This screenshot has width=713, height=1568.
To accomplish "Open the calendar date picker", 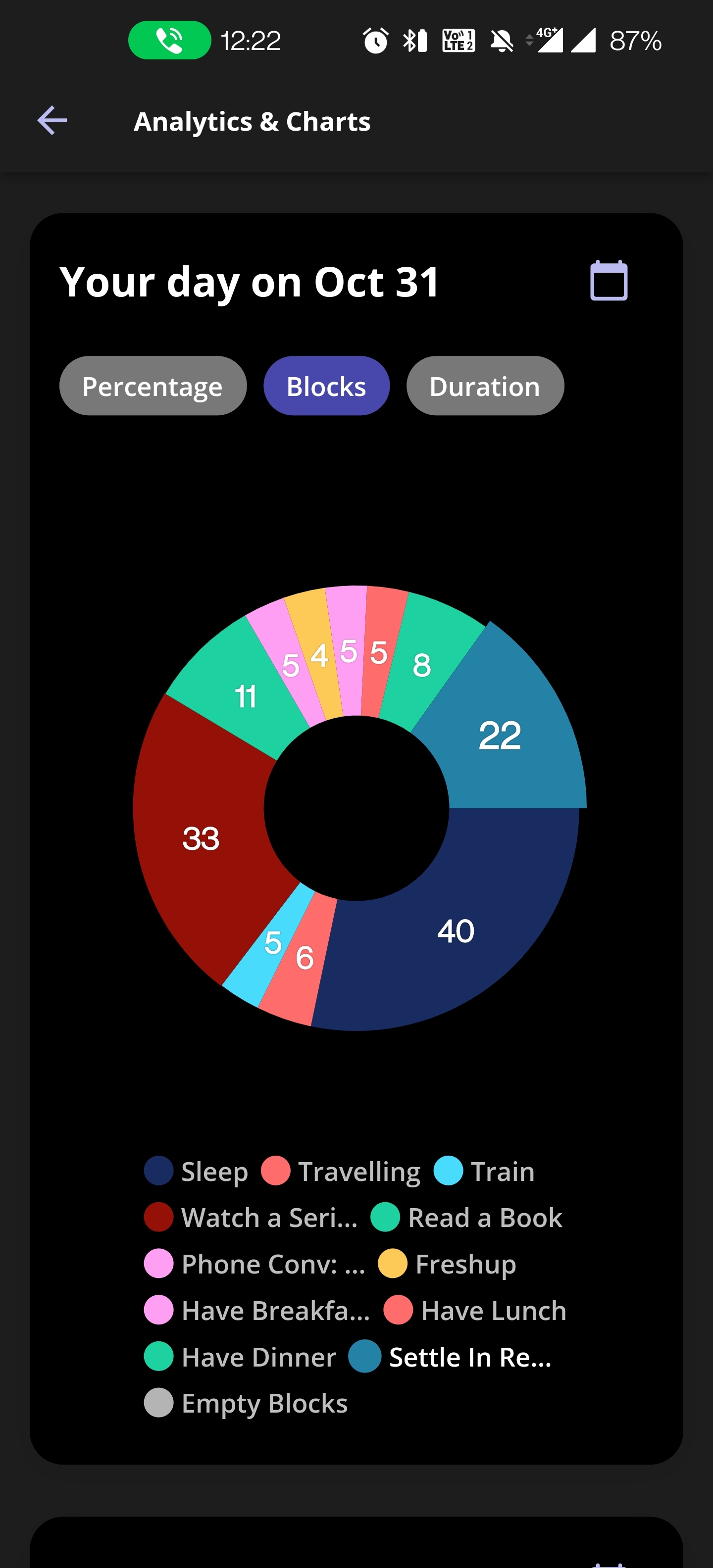I will 609,281.
